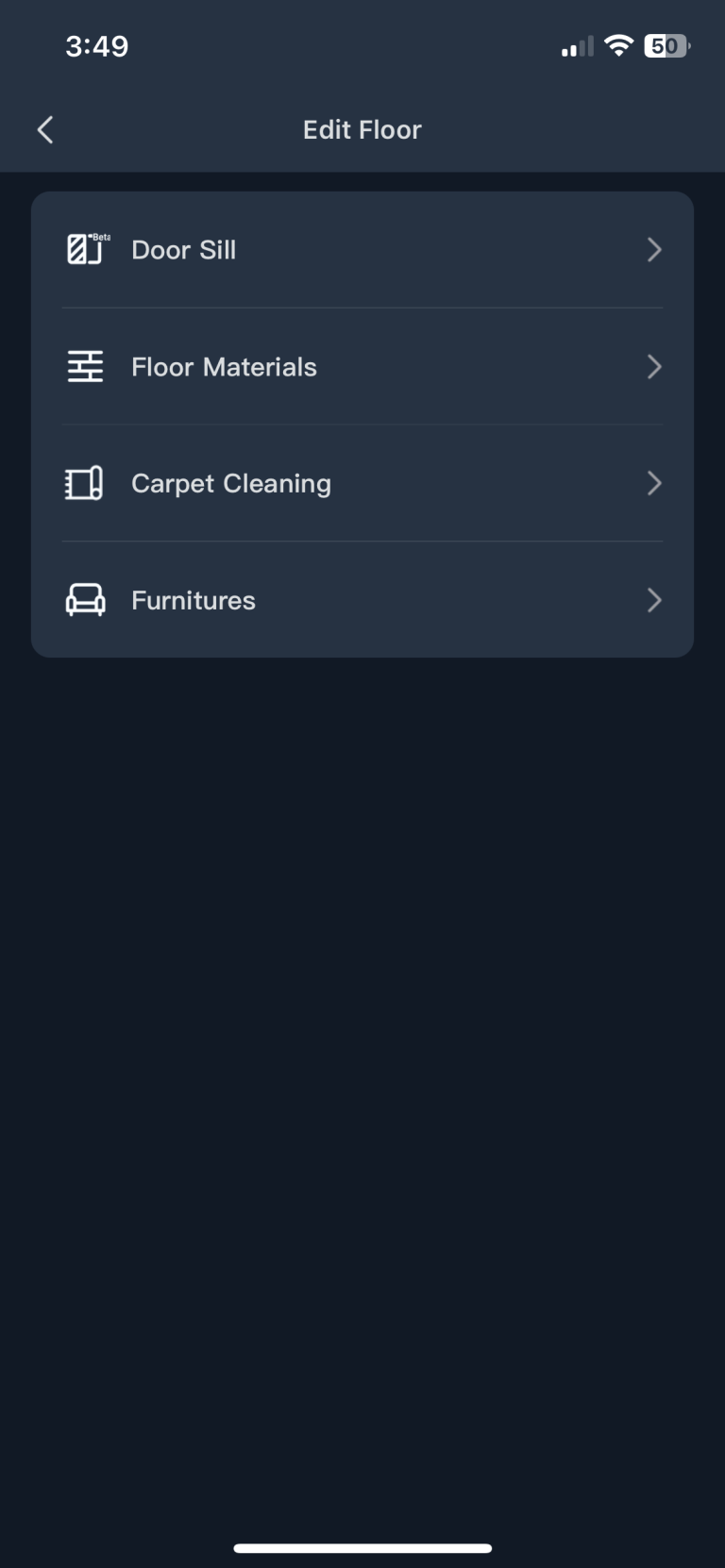This screenshot has height=1568, width=725.
Task: Select the Carpet Cleaning row
Action: coord(362,484)
